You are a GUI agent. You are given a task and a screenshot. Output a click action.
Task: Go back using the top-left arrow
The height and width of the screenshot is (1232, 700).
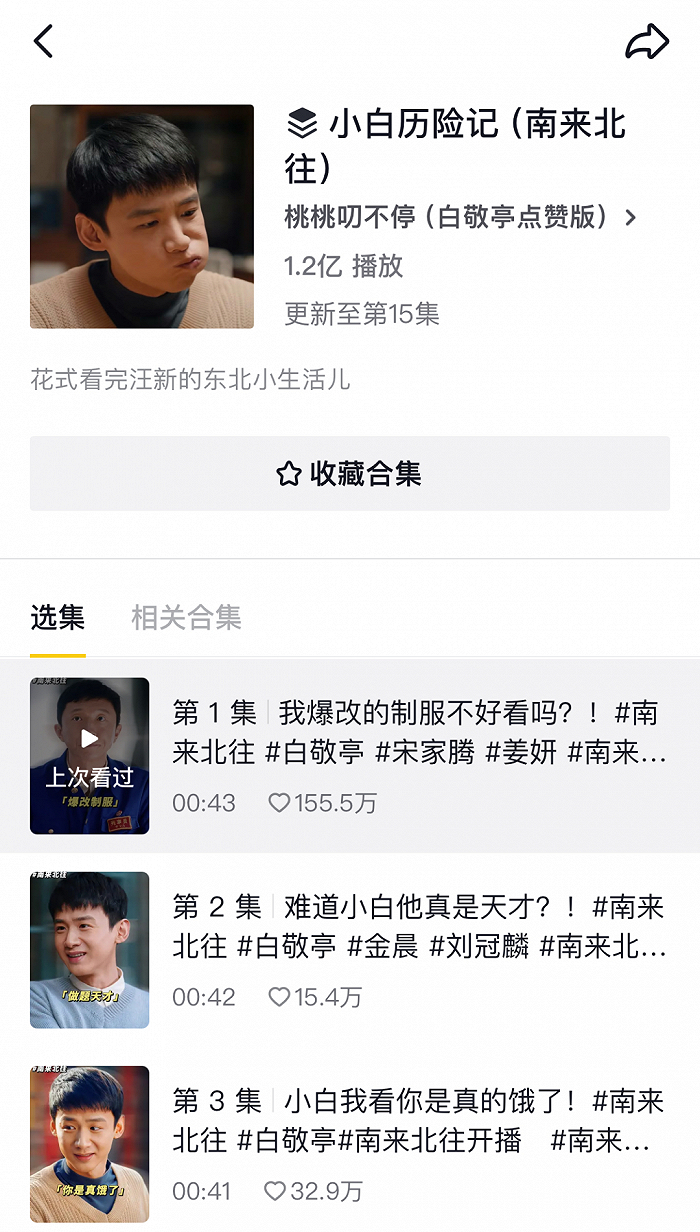point(43,41)
